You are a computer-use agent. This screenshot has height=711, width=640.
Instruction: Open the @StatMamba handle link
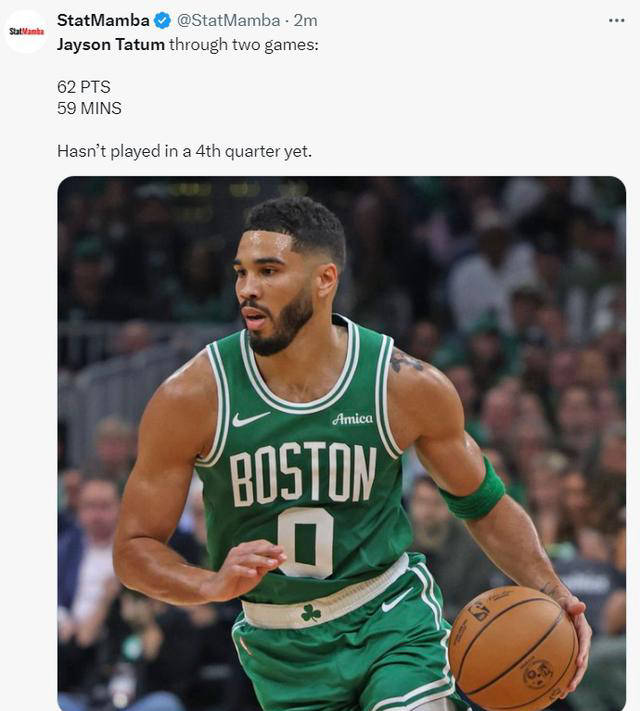[229, 20]
